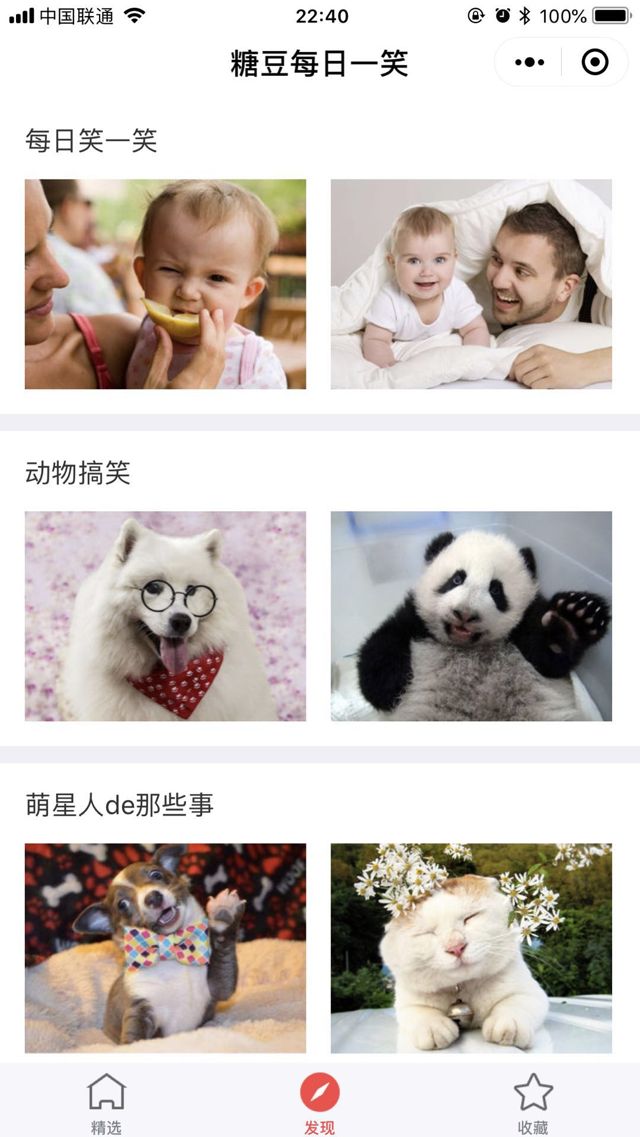Screen dimensions: 640x1137
Task: Open the baby eating fruit photo
Action: (165, 284)
